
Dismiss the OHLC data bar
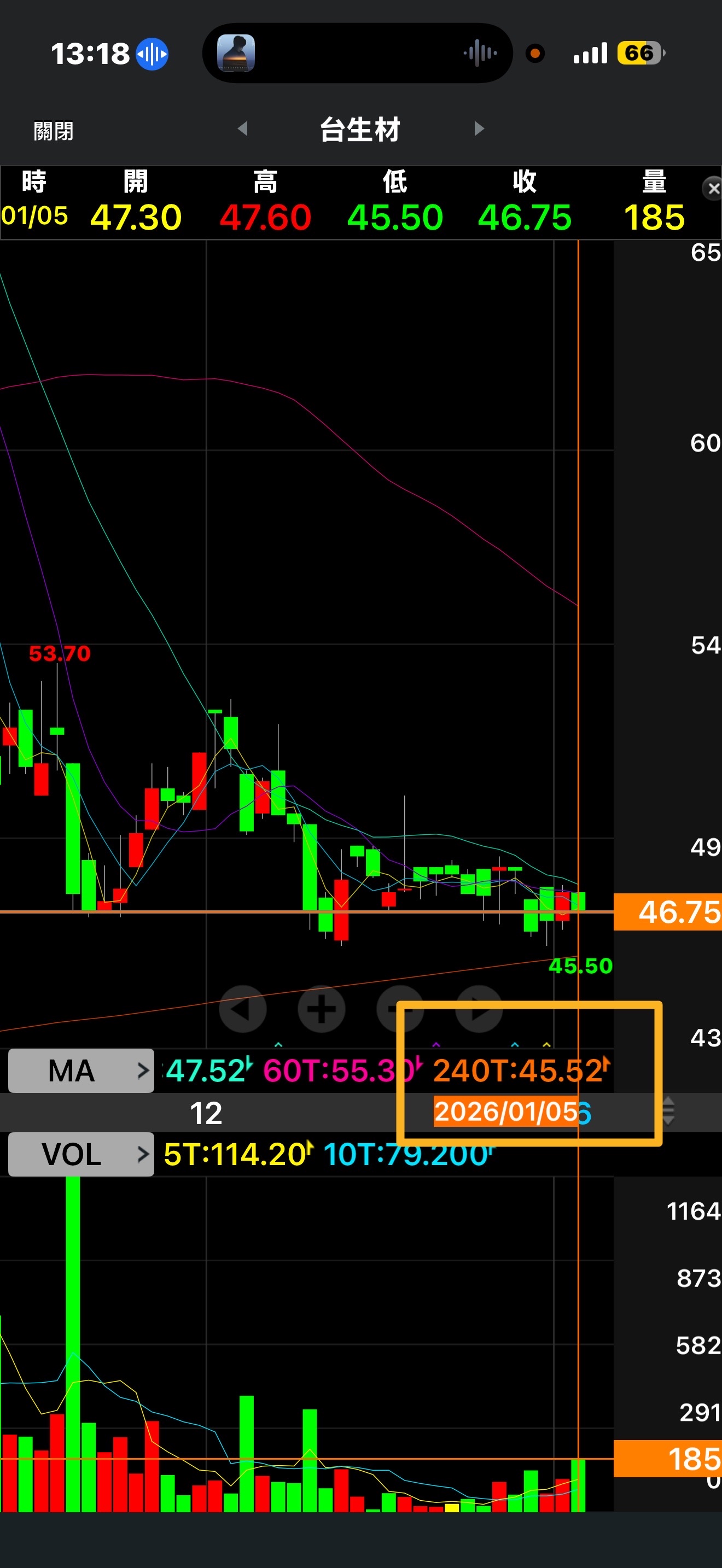(x=712, y=189)
